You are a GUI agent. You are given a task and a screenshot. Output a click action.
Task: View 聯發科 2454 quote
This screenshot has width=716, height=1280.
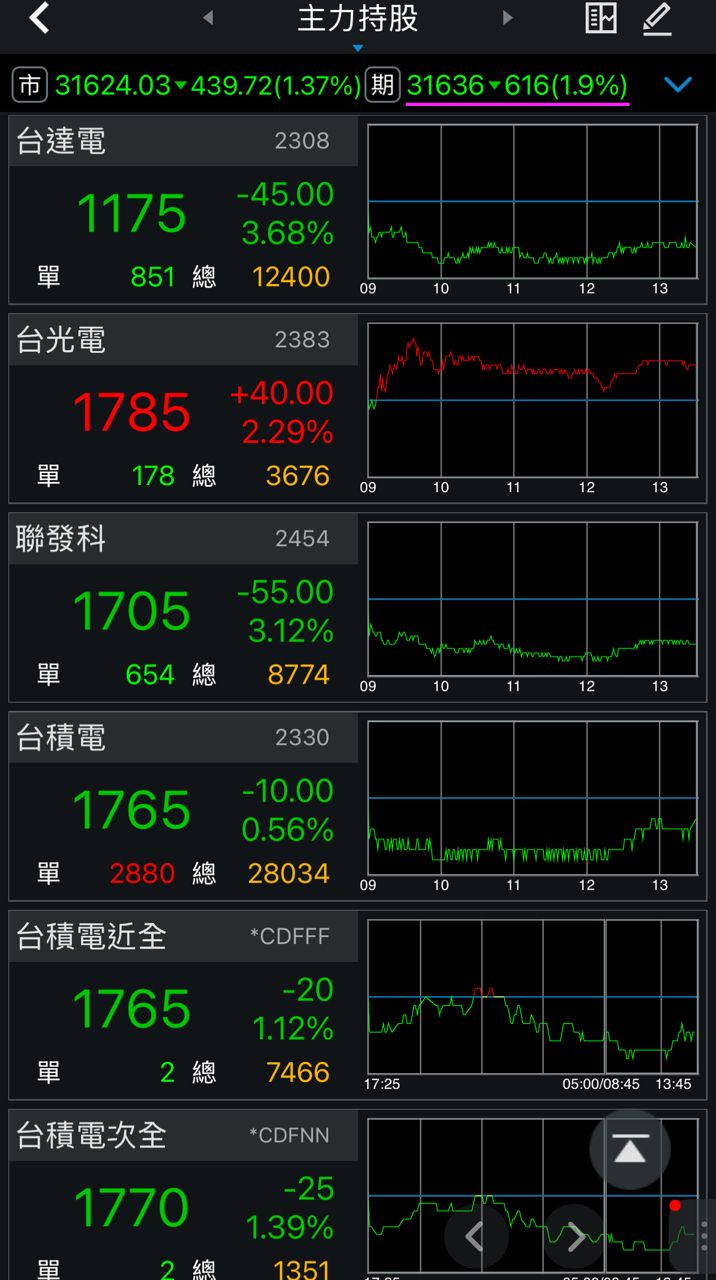pos(183,609)
